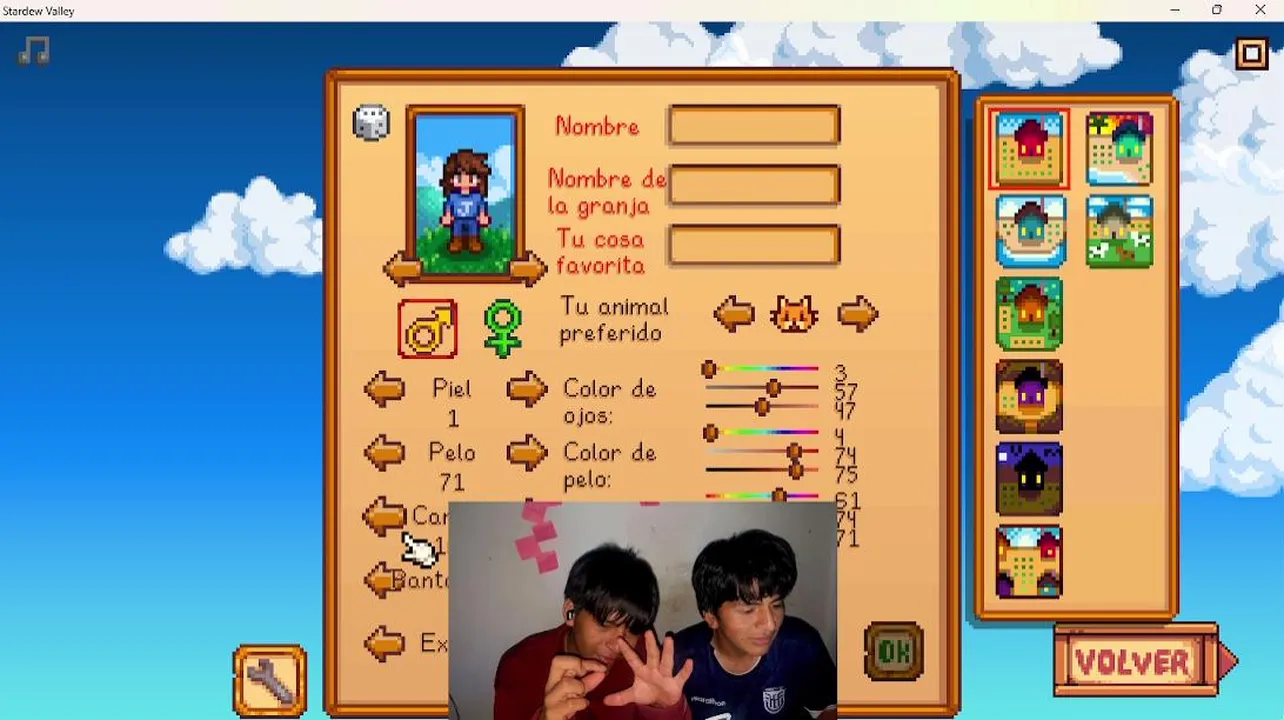Screen dimensions: 1284x720
Task: Switch to the next preferred animal
Action: [857, 315]
